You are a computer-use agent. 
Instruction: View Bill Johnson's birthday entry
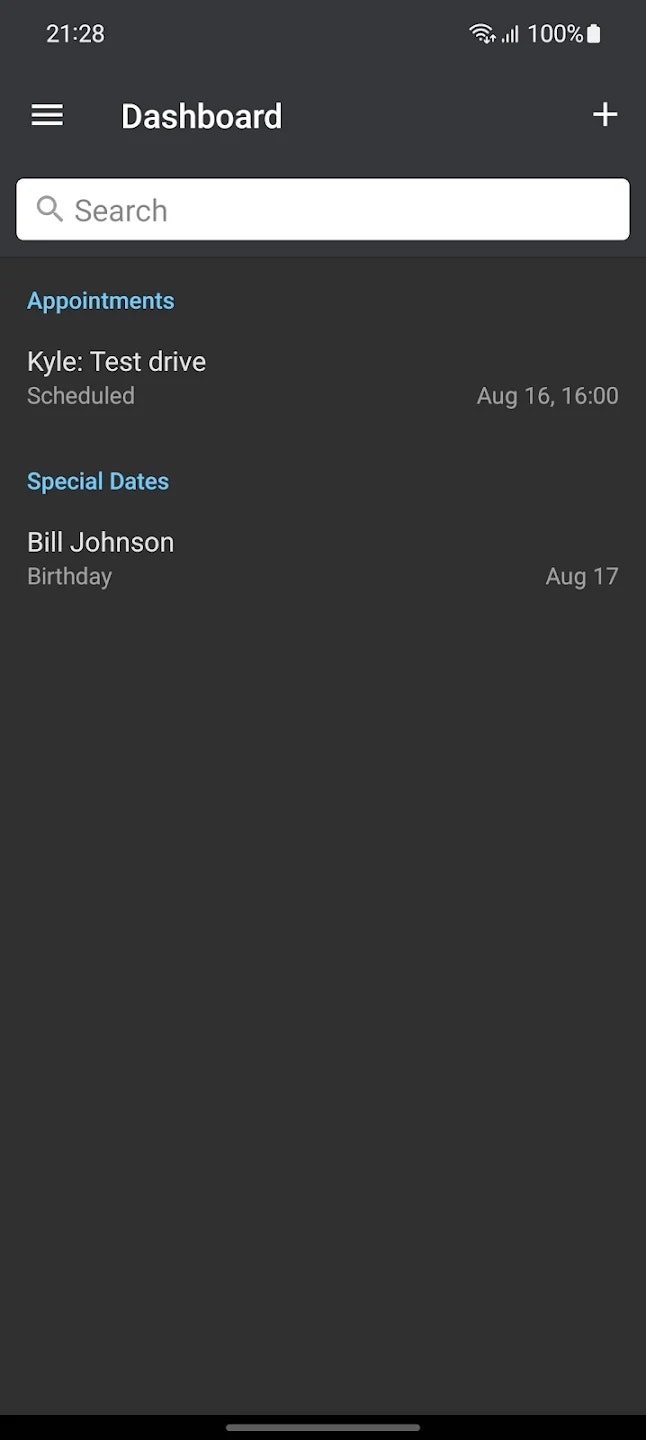(322, 558)
